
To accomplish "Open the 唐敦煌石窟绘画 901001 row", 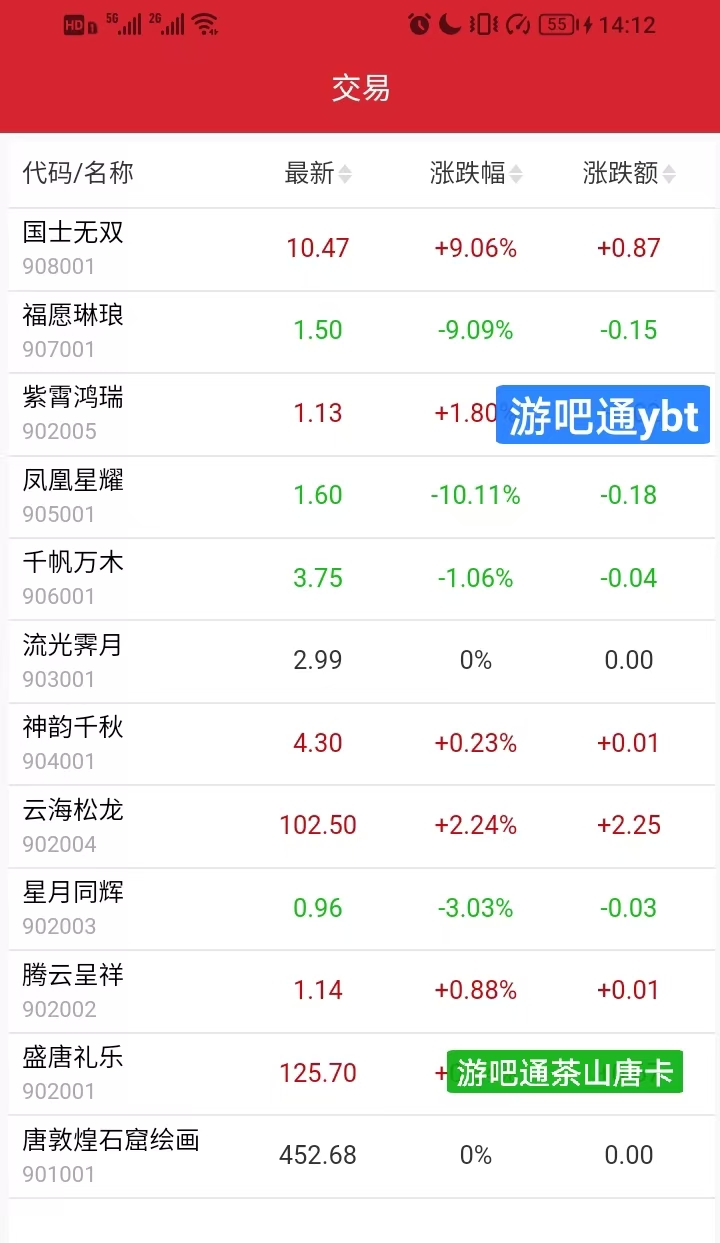I will [x=362, y=1156].
